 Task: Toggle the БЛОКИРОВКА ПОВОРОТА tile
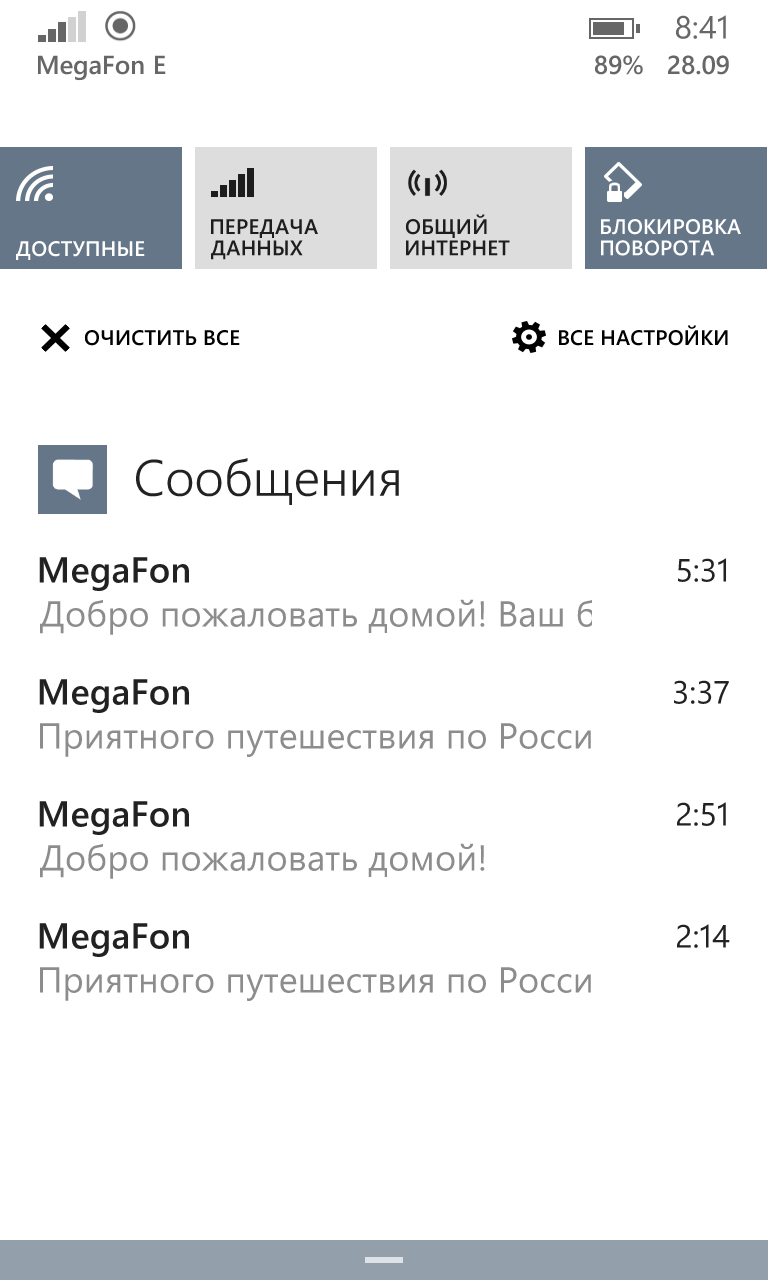point(675,208)
